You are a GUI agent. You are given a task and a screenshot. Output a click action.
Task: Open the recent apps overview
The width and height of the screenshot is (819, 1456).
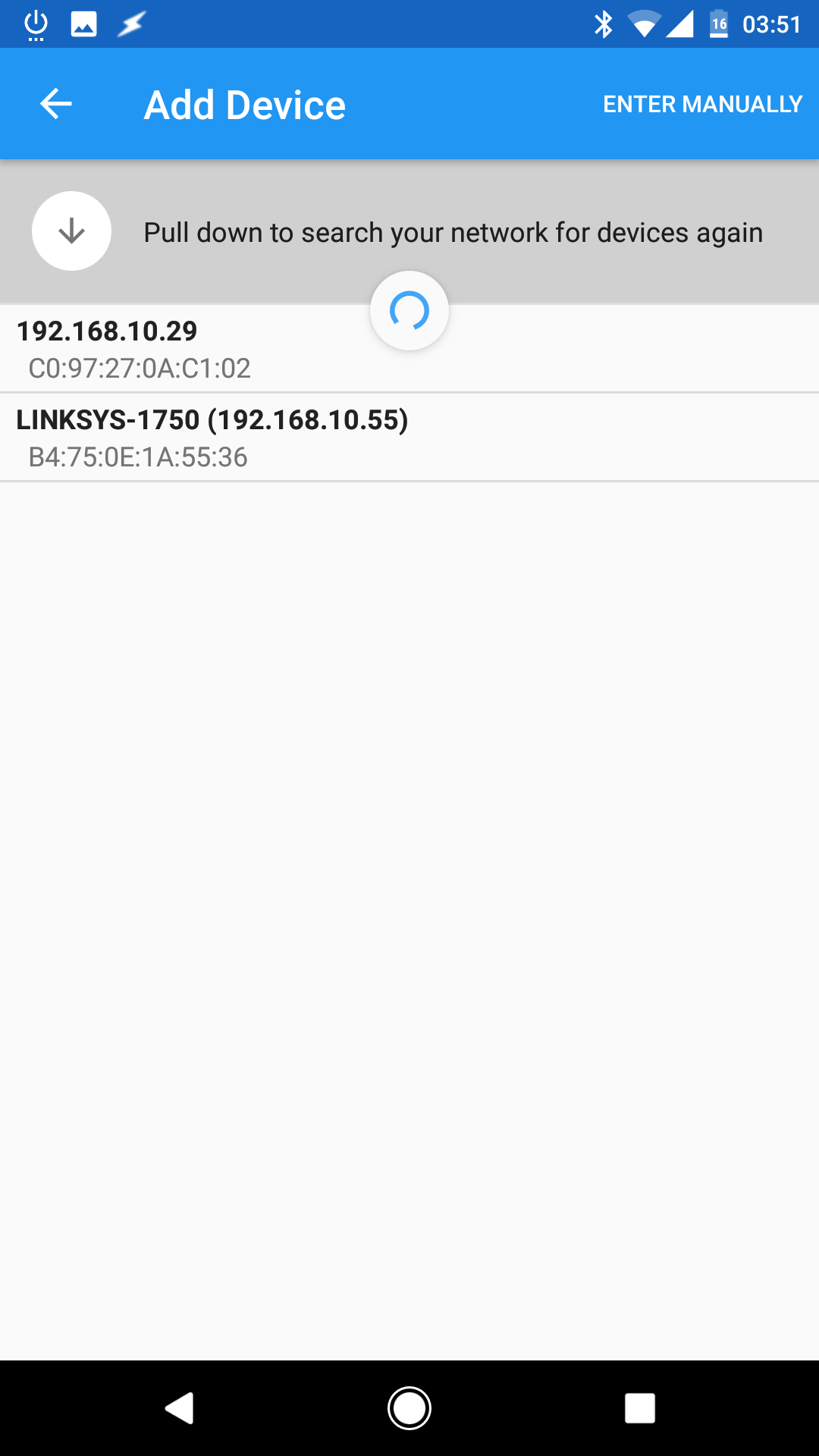point(639,1408)
